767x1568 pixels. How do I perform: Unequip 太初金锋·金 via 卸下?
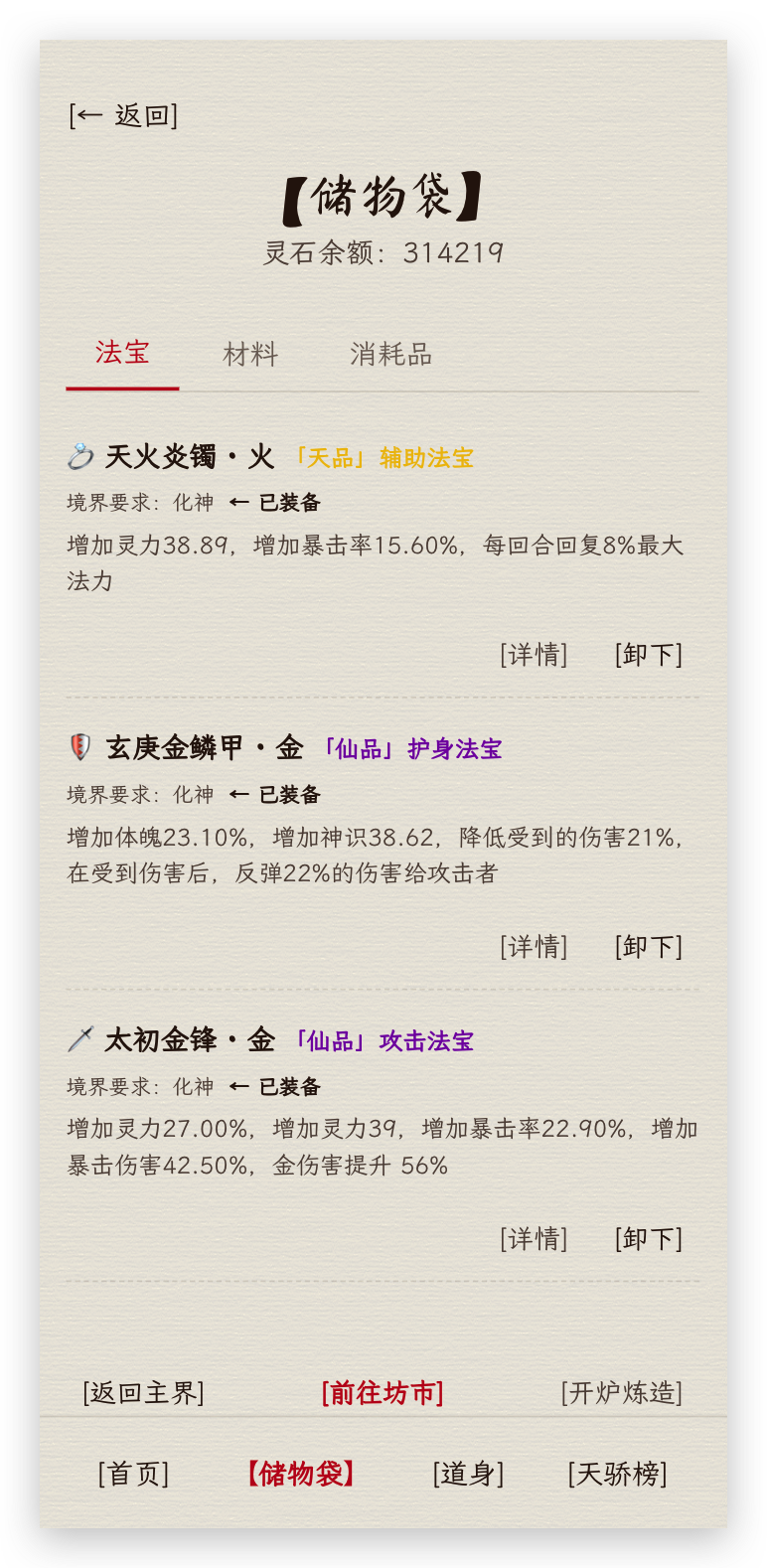point(651,1238)
